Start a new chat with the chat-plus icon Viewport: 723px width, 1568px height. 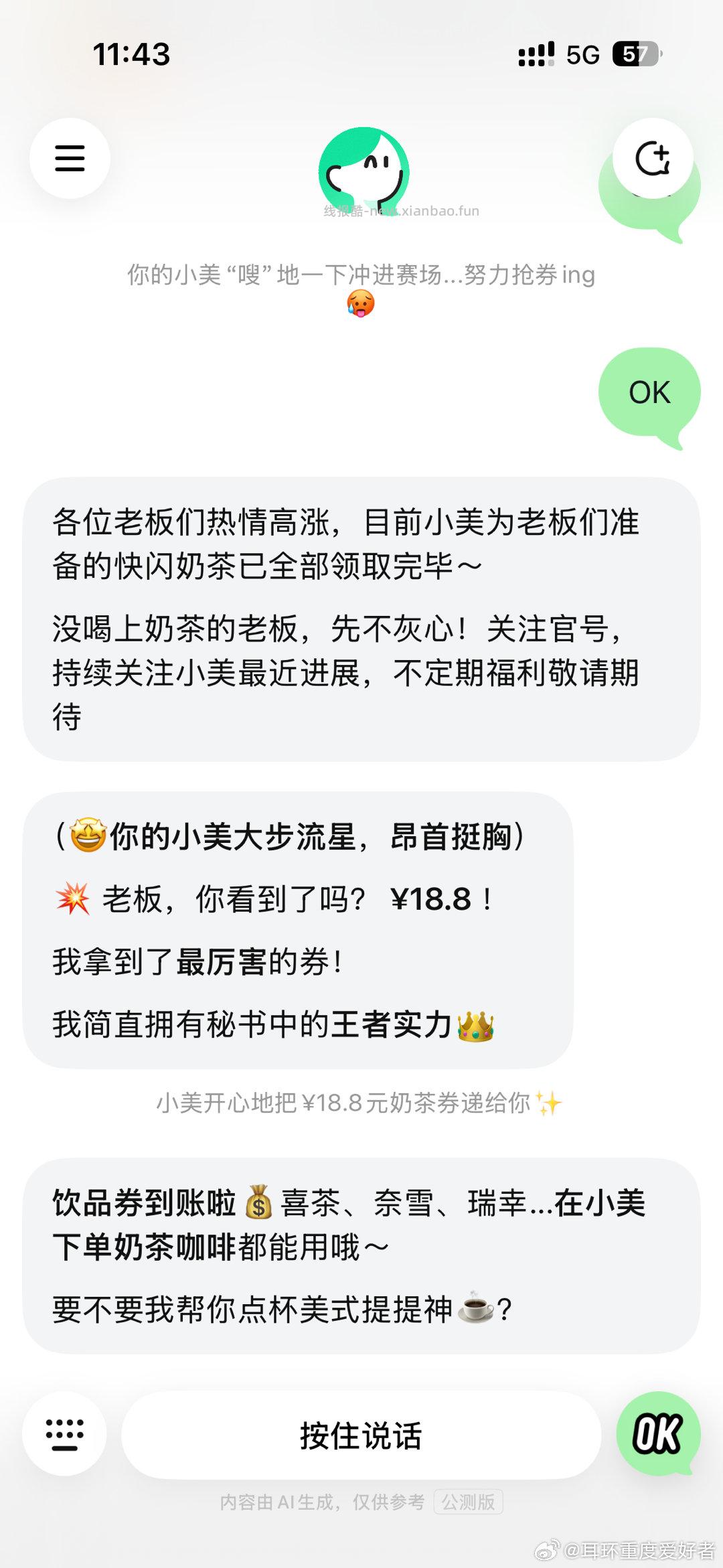tap(654, 158)
